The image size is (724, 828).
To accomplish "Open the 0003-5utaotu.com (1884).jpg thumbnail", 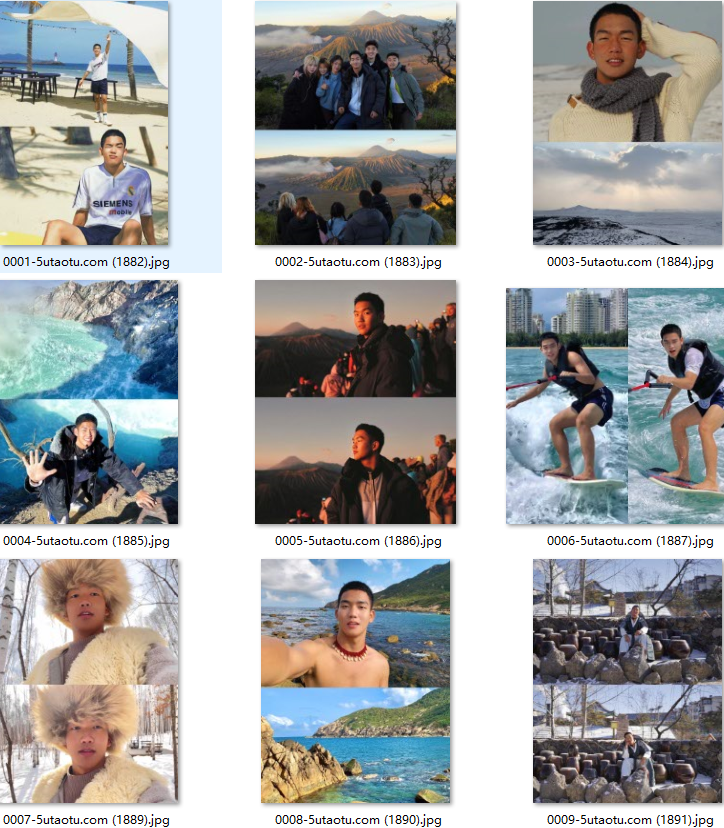I will pos(627,123).
